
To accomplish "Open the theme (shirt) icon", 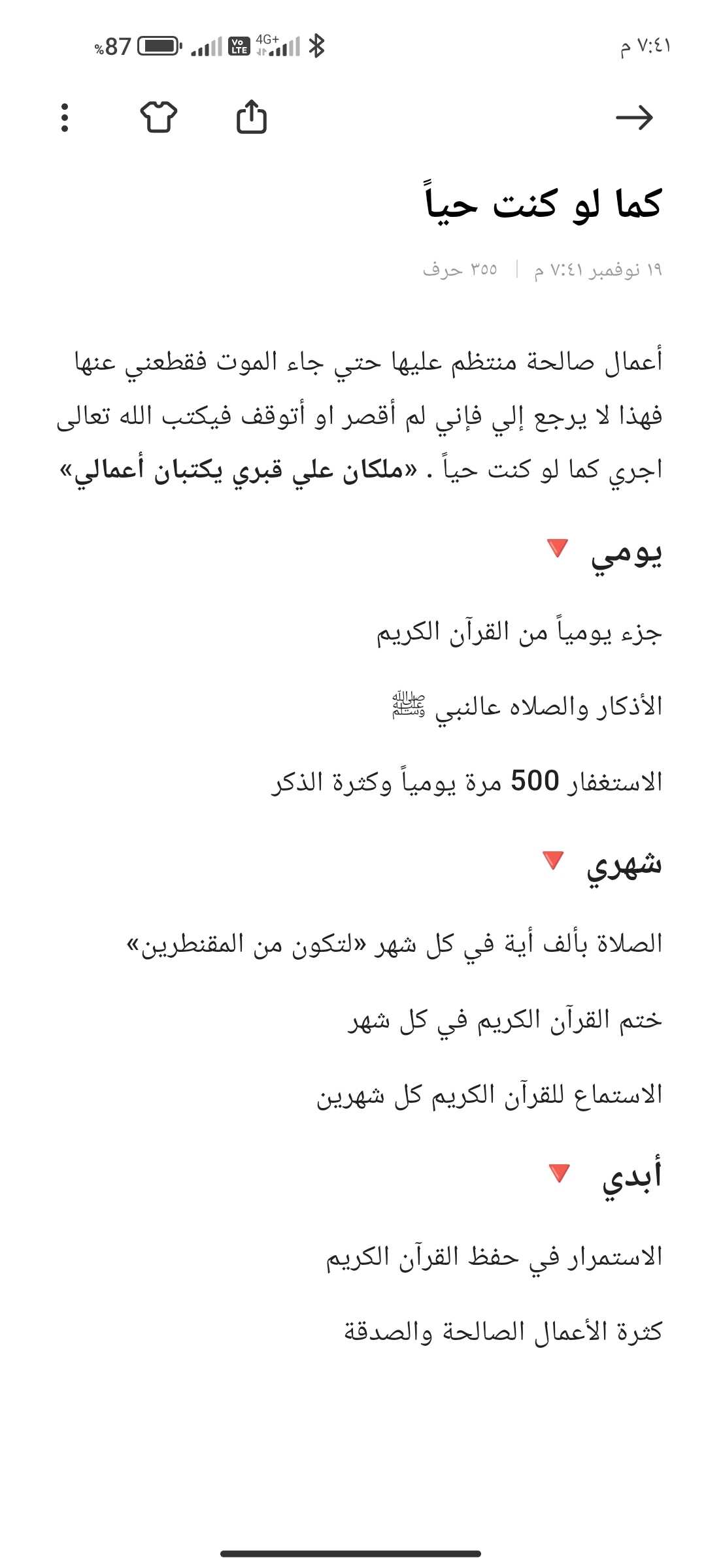I will tap(159, 118).
